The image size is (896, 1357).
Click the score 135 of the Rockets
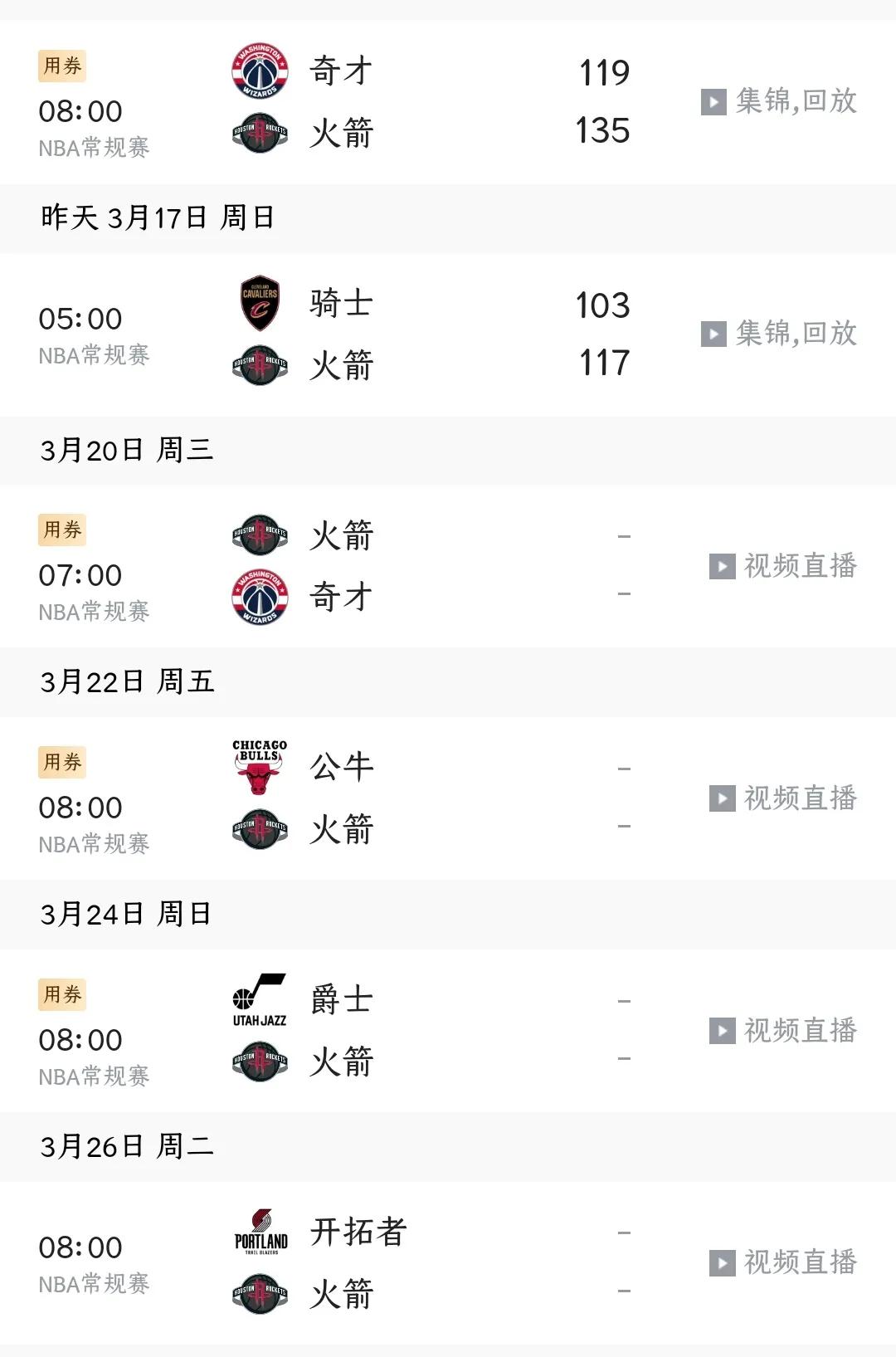602,131
